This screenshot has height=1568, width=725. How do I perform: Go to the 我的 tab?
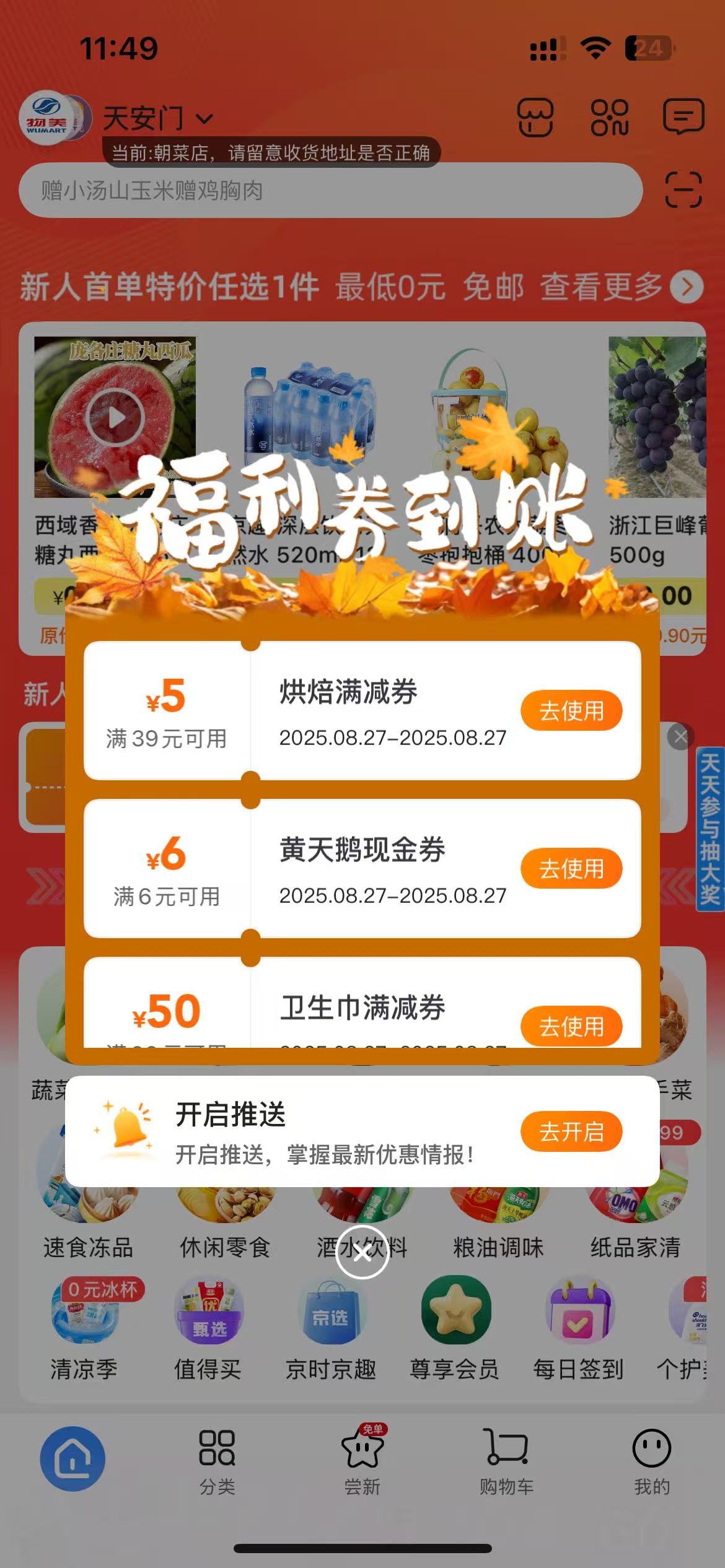pyautogui.click(x=651, y=1461)
